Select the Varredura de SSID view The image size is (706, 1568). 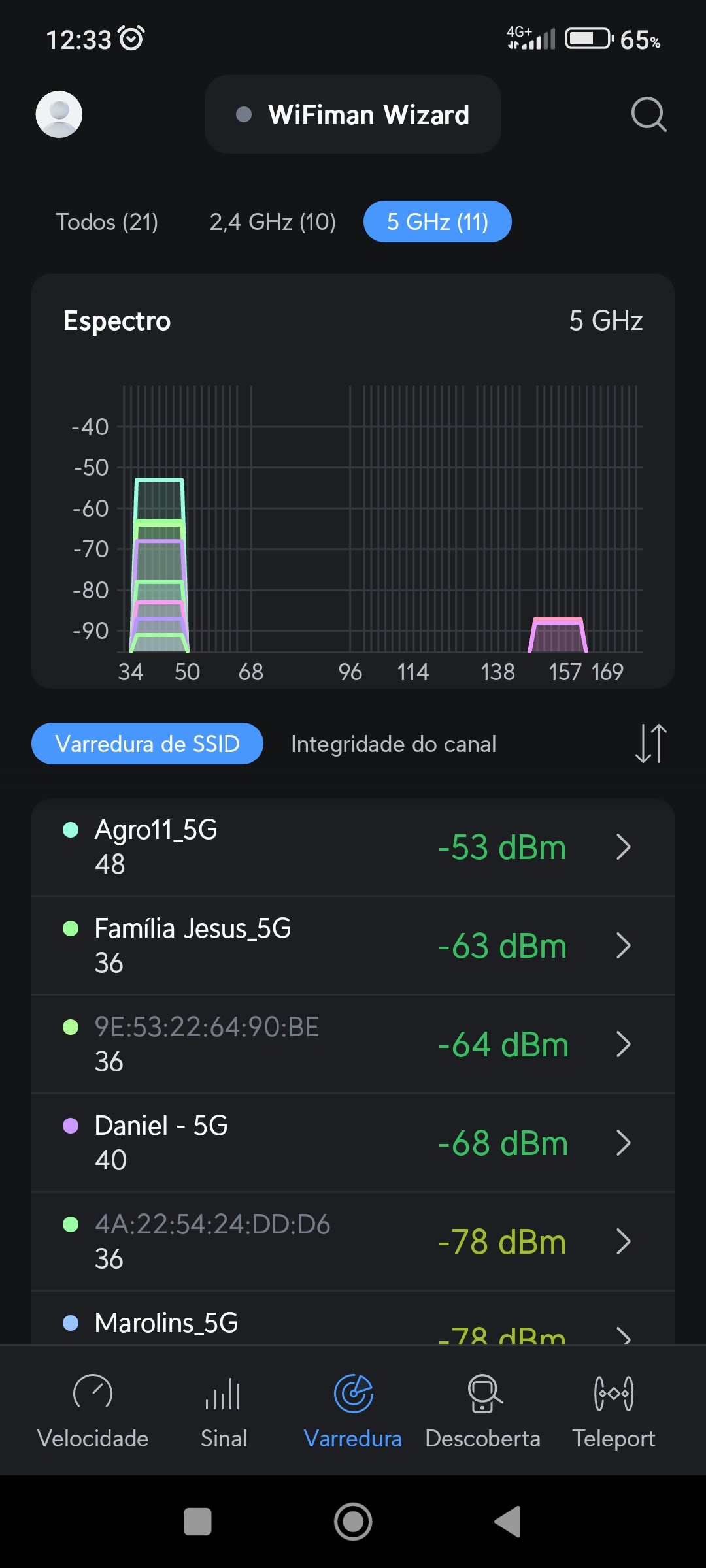pos(147,744)
